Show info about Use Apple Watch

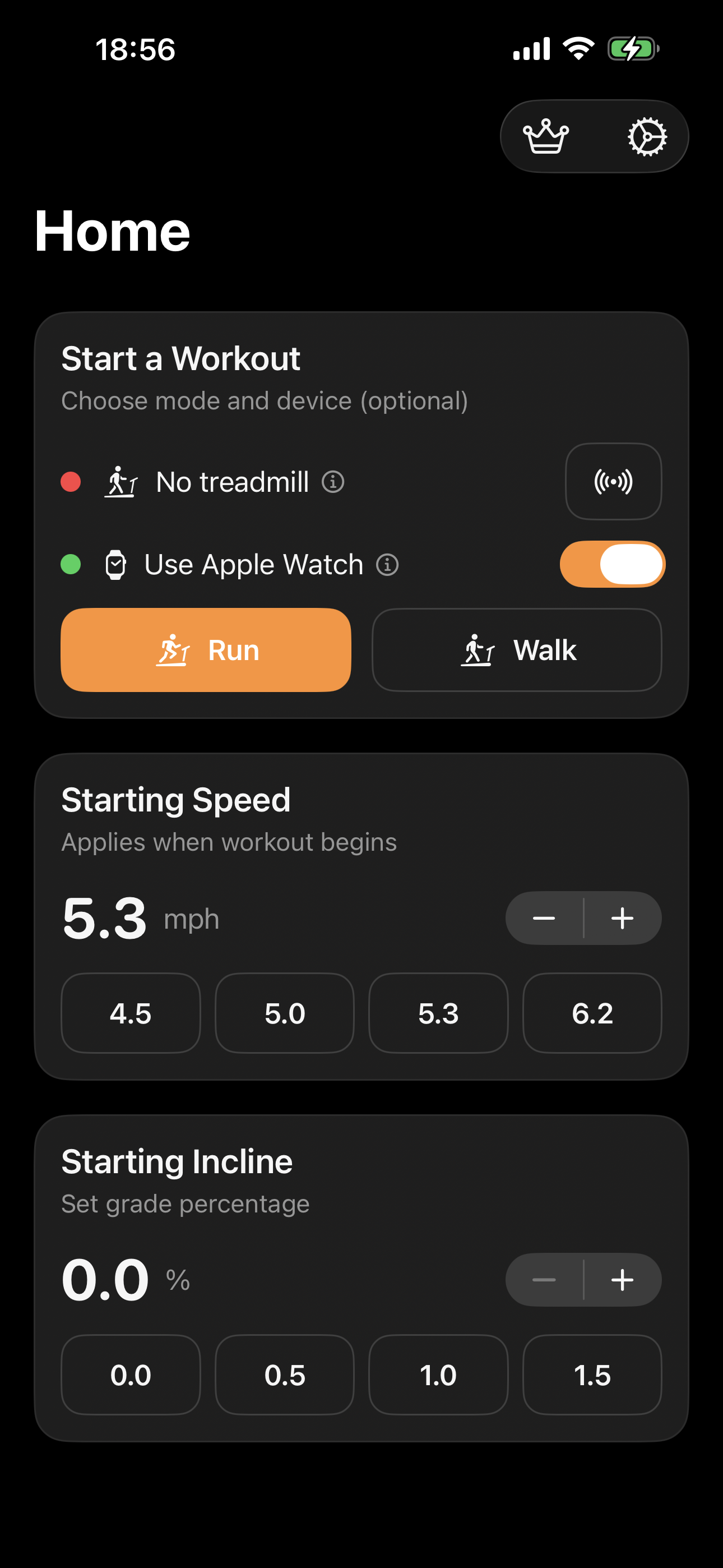point(387,565)
